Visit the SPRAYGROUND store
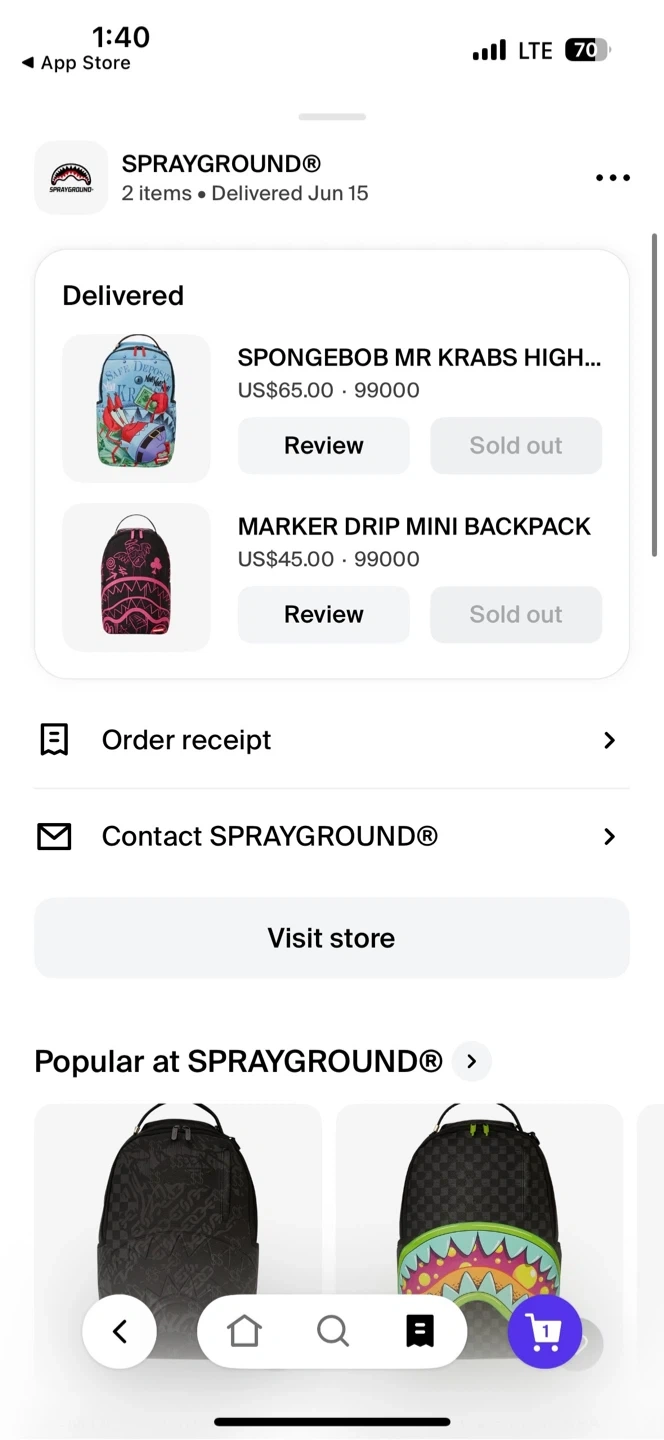664x1440 pixels. tap(331, 938)
